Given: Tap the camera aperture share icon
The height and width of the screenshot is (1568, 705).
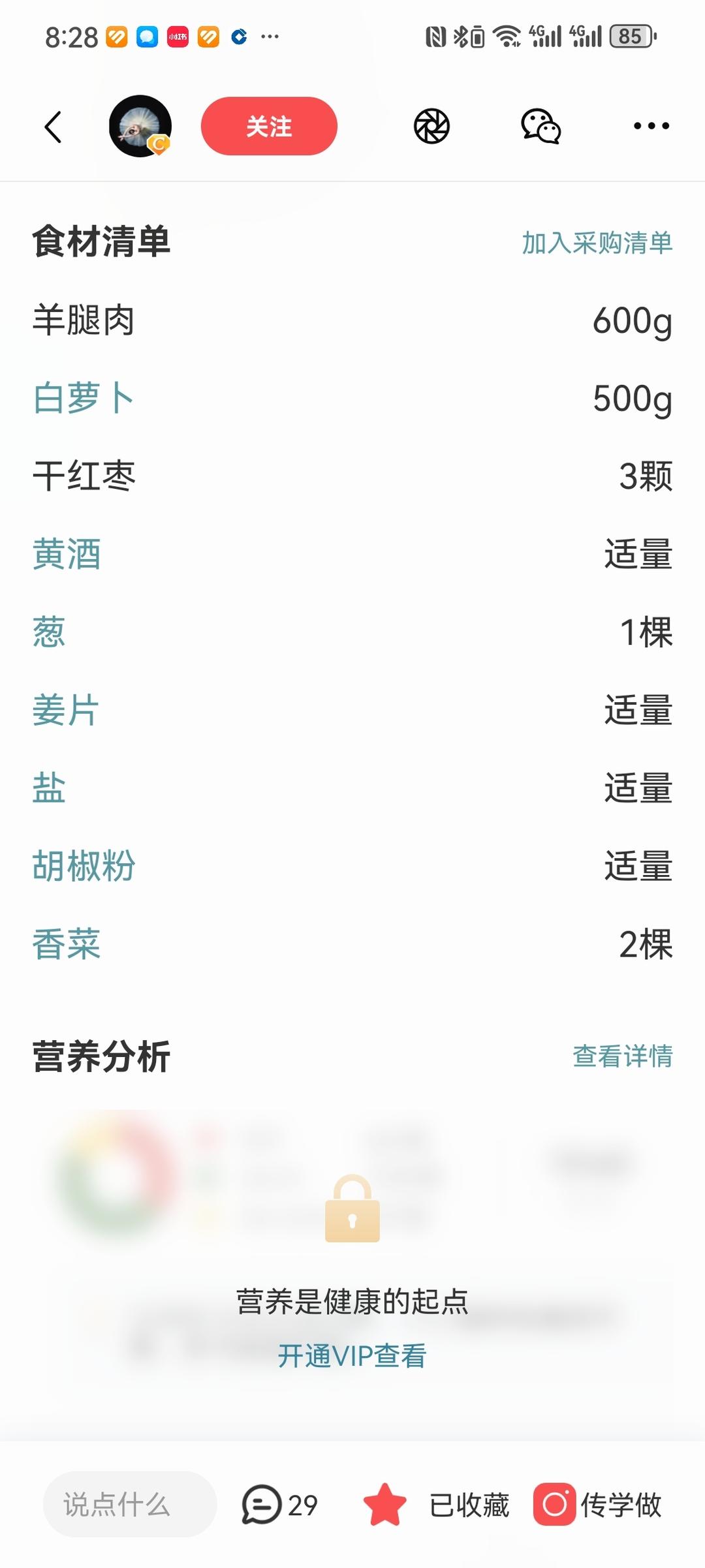Looking at the screenshot, I should coord(431,126).
